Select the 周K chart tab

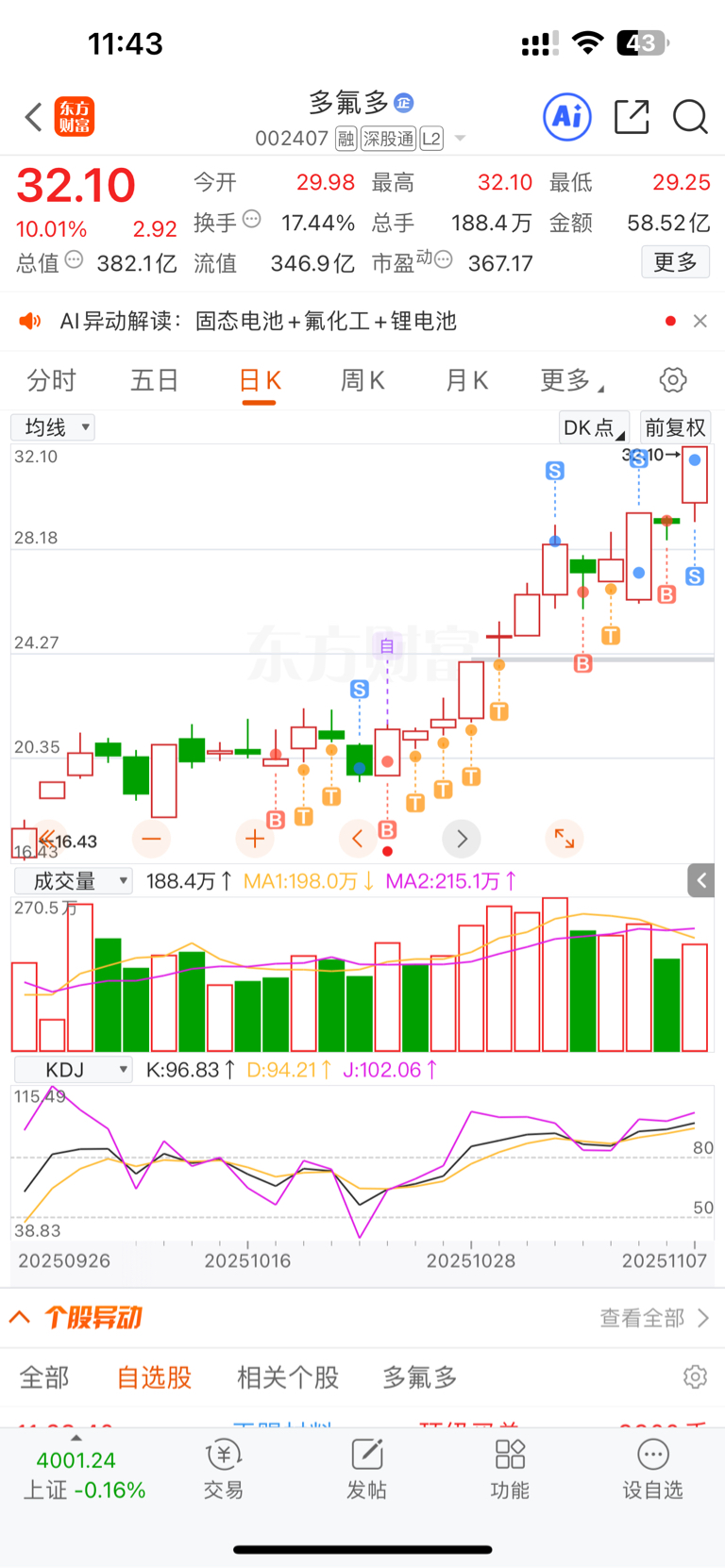[x=362, y=380]
